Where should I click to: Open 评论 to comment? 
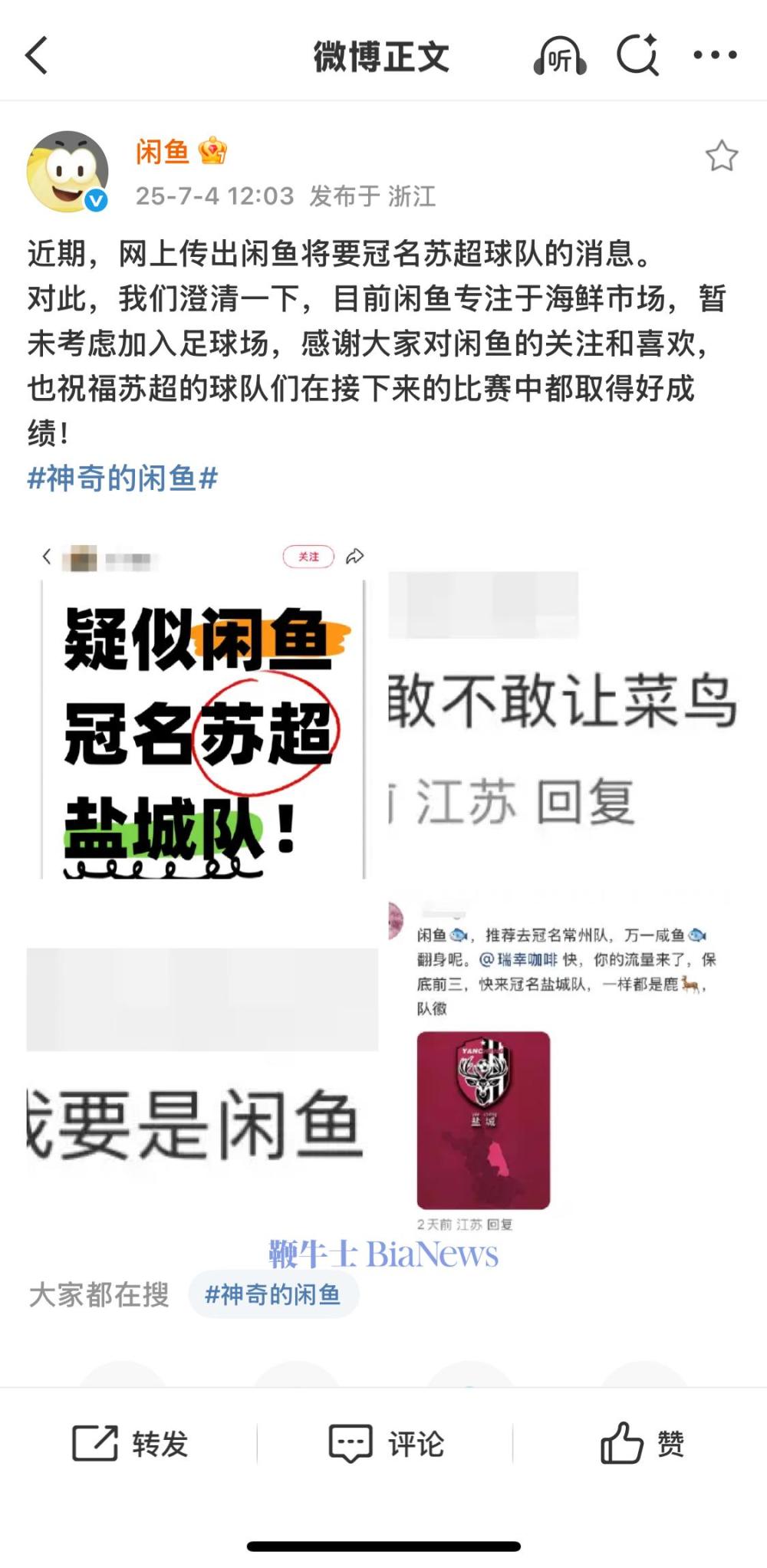click(386, 1444)
